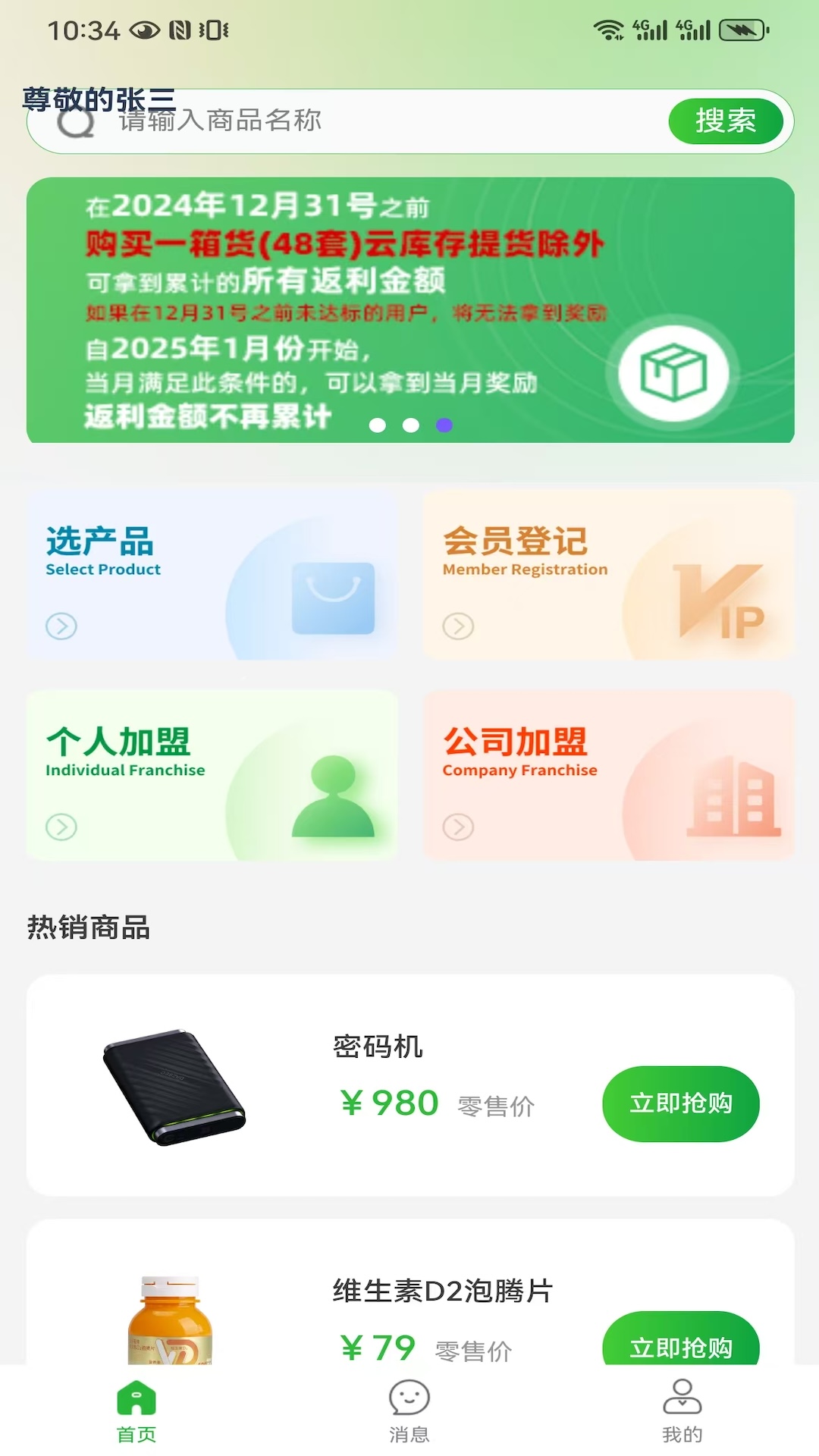
Task: Expand the 会员登记 card arrow
Action: (x=457, y=627)
